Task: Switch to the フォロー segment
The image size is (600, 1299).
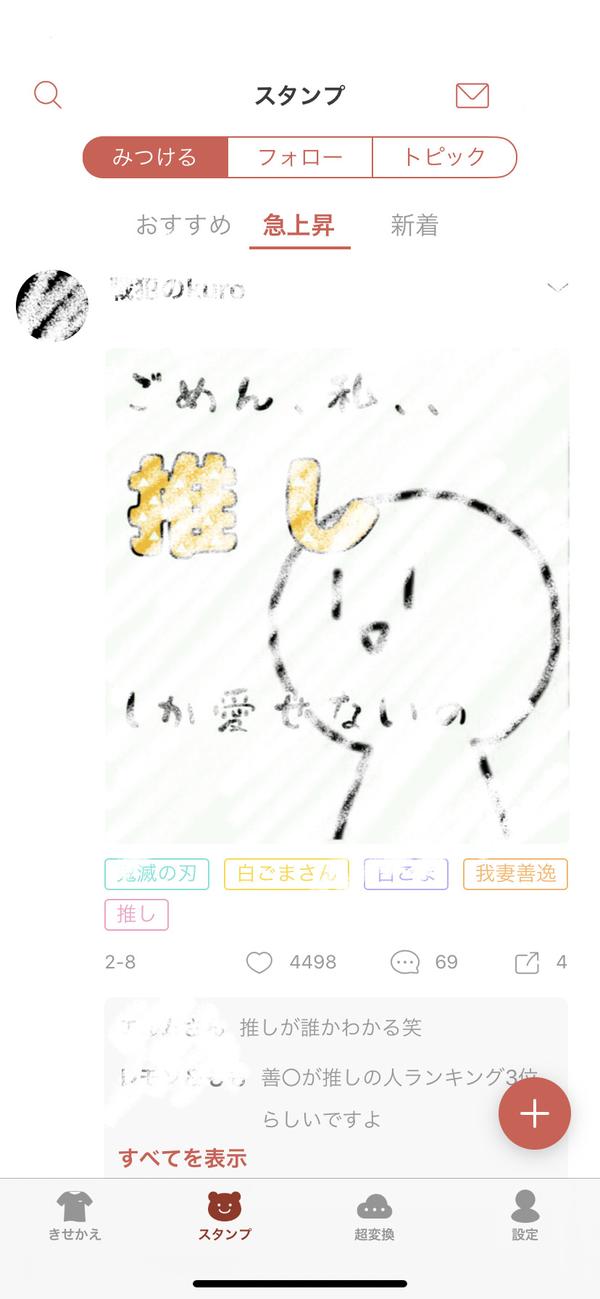Action: (x=300, y=157)
